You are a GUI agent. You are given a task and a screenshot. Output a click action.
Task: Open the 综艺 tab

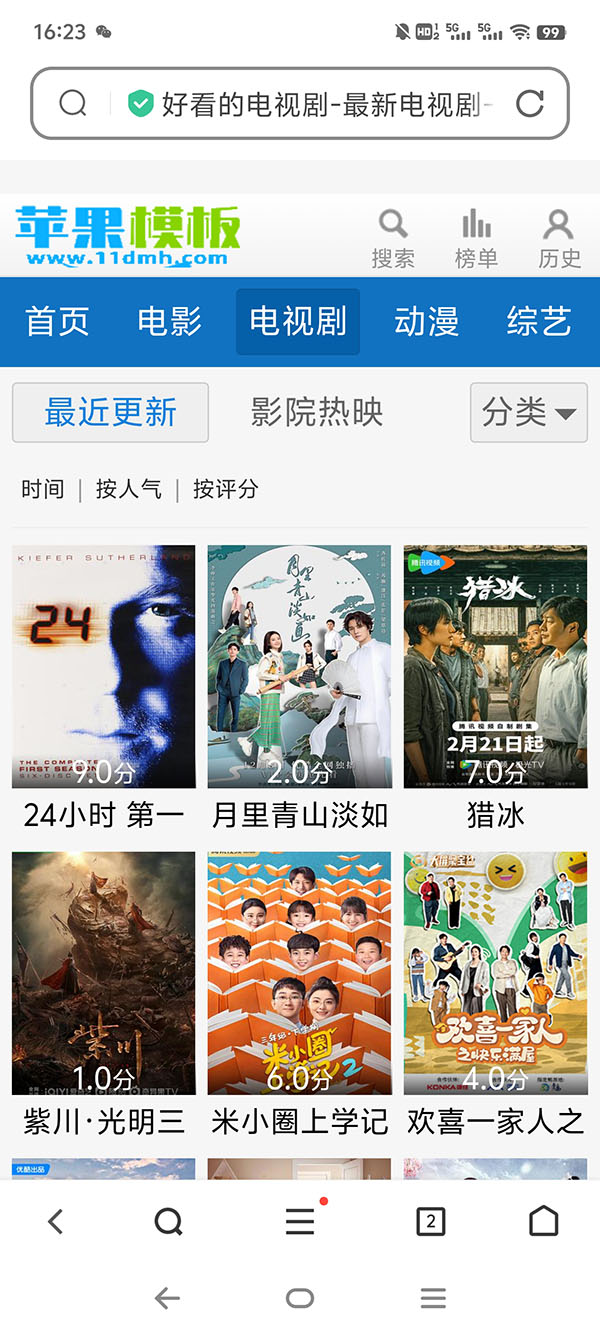pyautogui.click(x=539, y=321)
